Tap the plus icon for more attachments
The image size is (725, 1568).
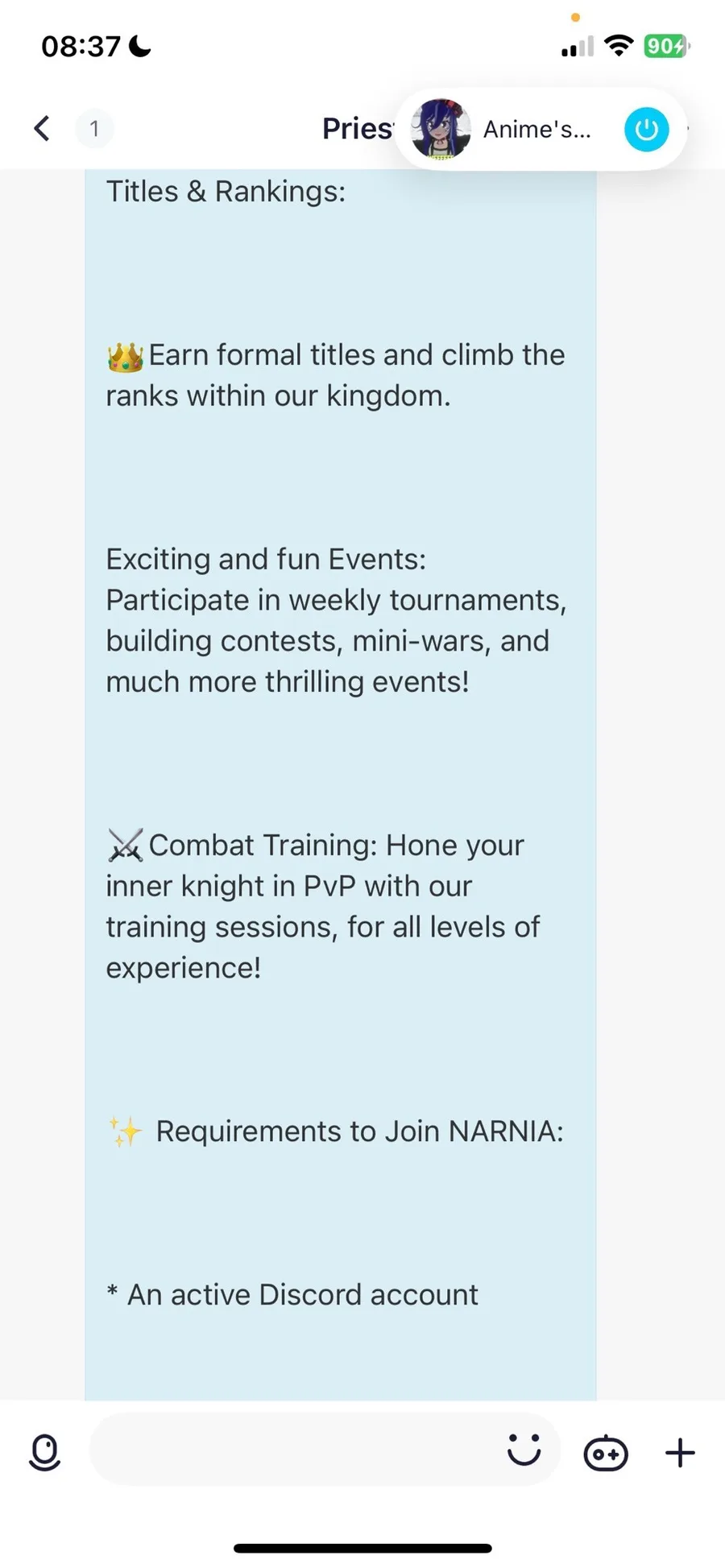pos(680,1453)
